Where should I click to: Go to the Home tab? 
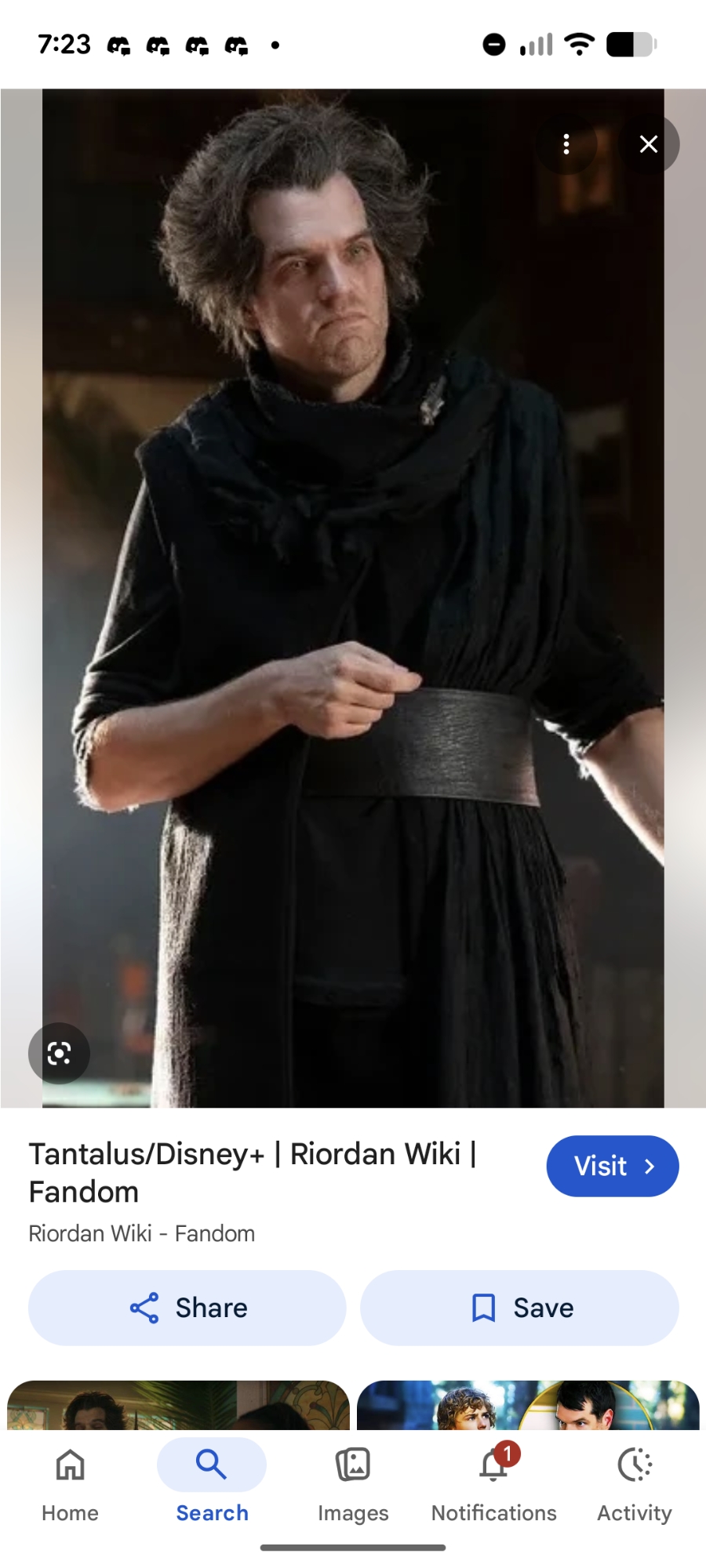70,1481
